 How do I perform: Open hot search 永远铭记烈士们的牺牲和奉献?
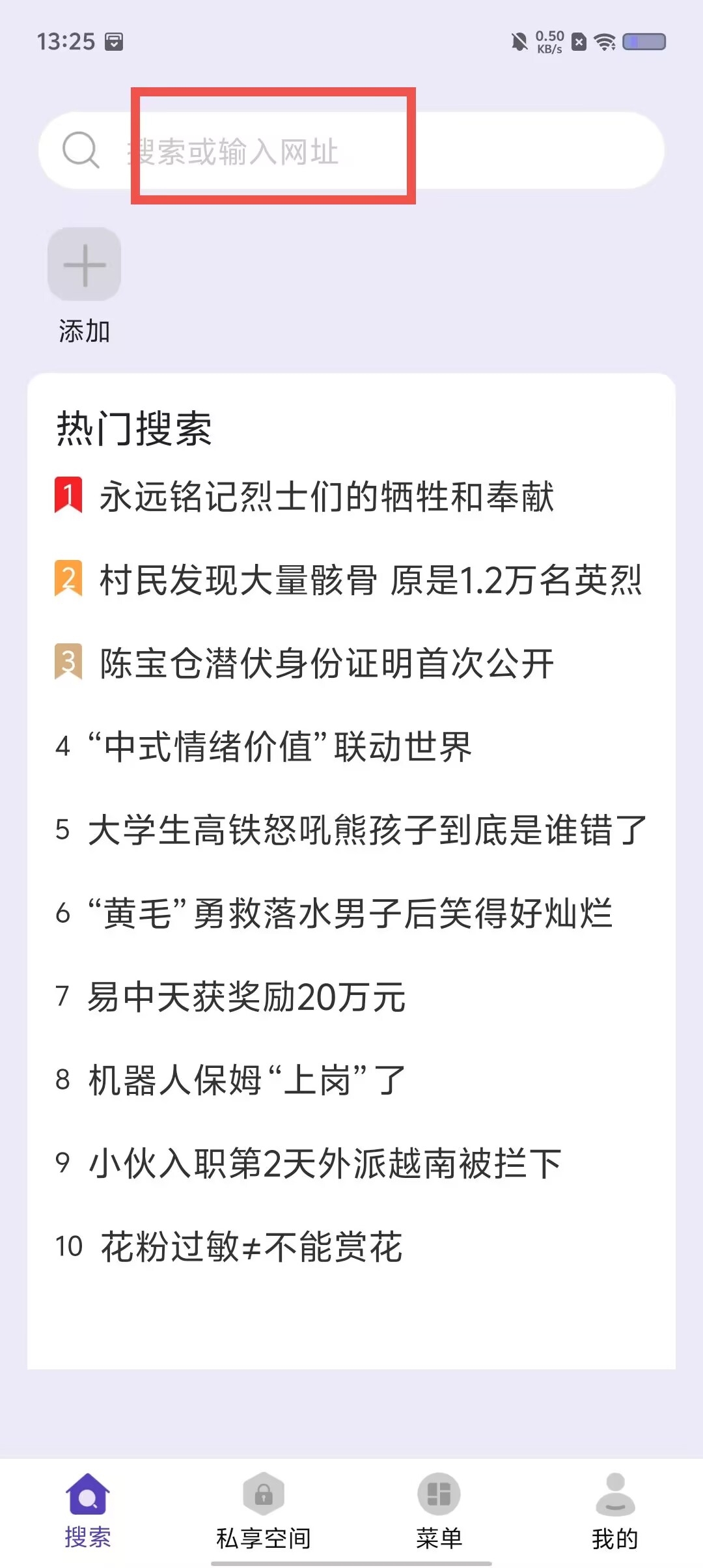point(325,497)
